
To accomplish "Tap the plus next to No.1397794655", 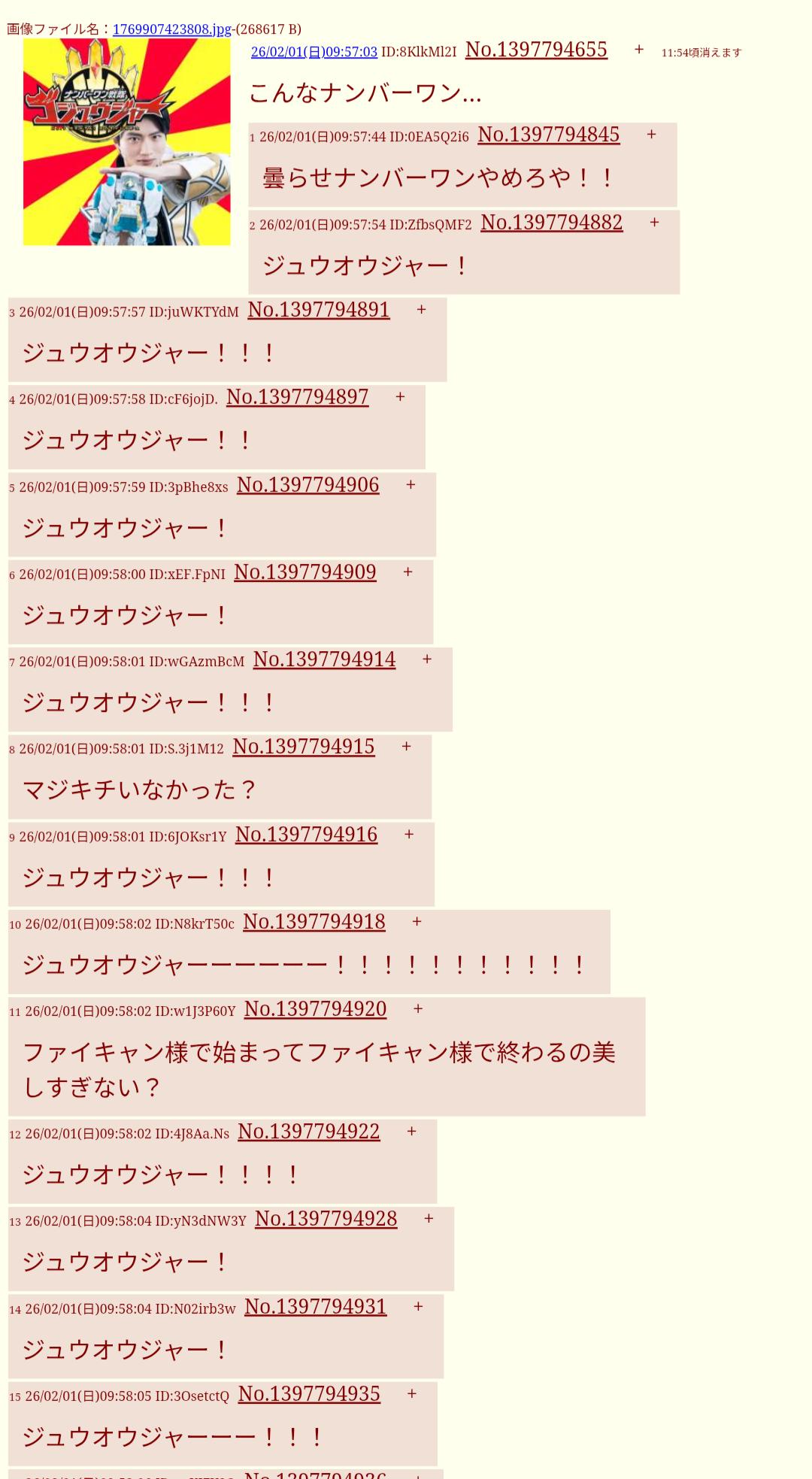I will (x=638, y=50).
